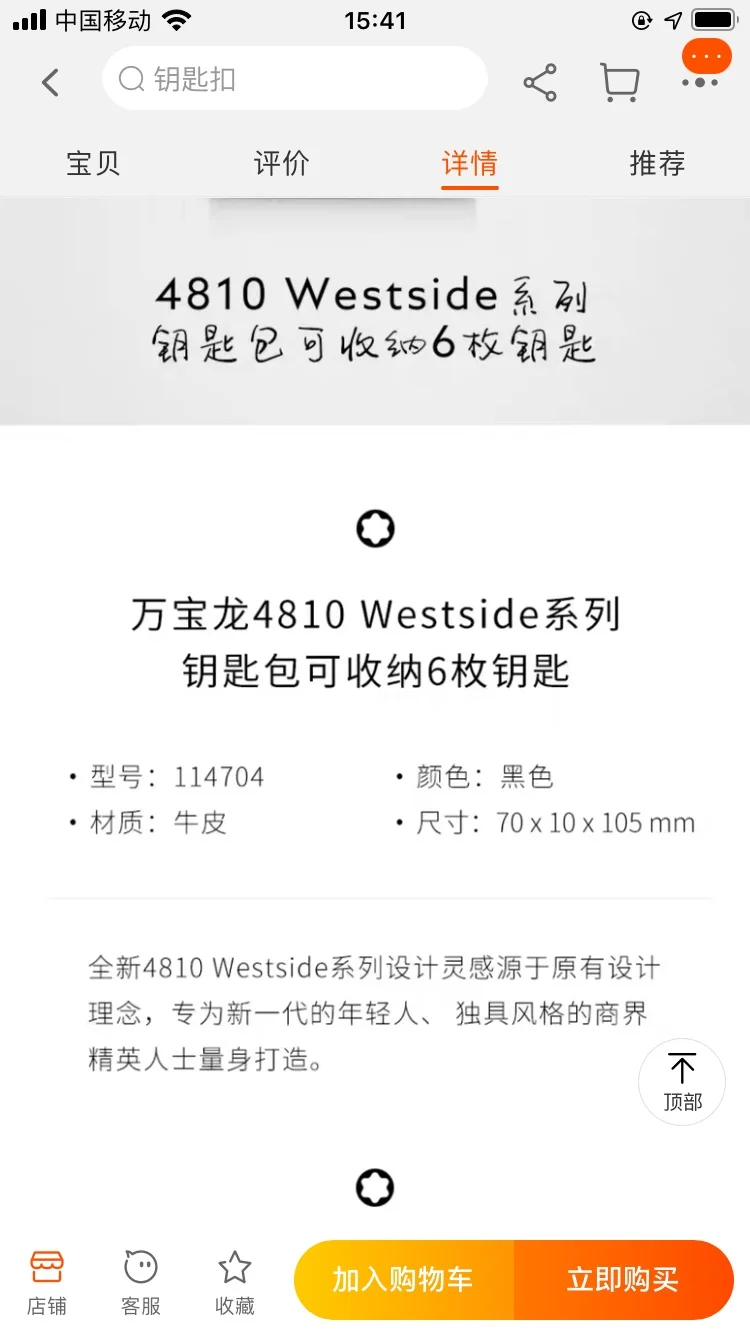The width and height of the screenshot is (750, 1334).
Task: Jump back to top with 顶部
Action: tap(682, 1081)
